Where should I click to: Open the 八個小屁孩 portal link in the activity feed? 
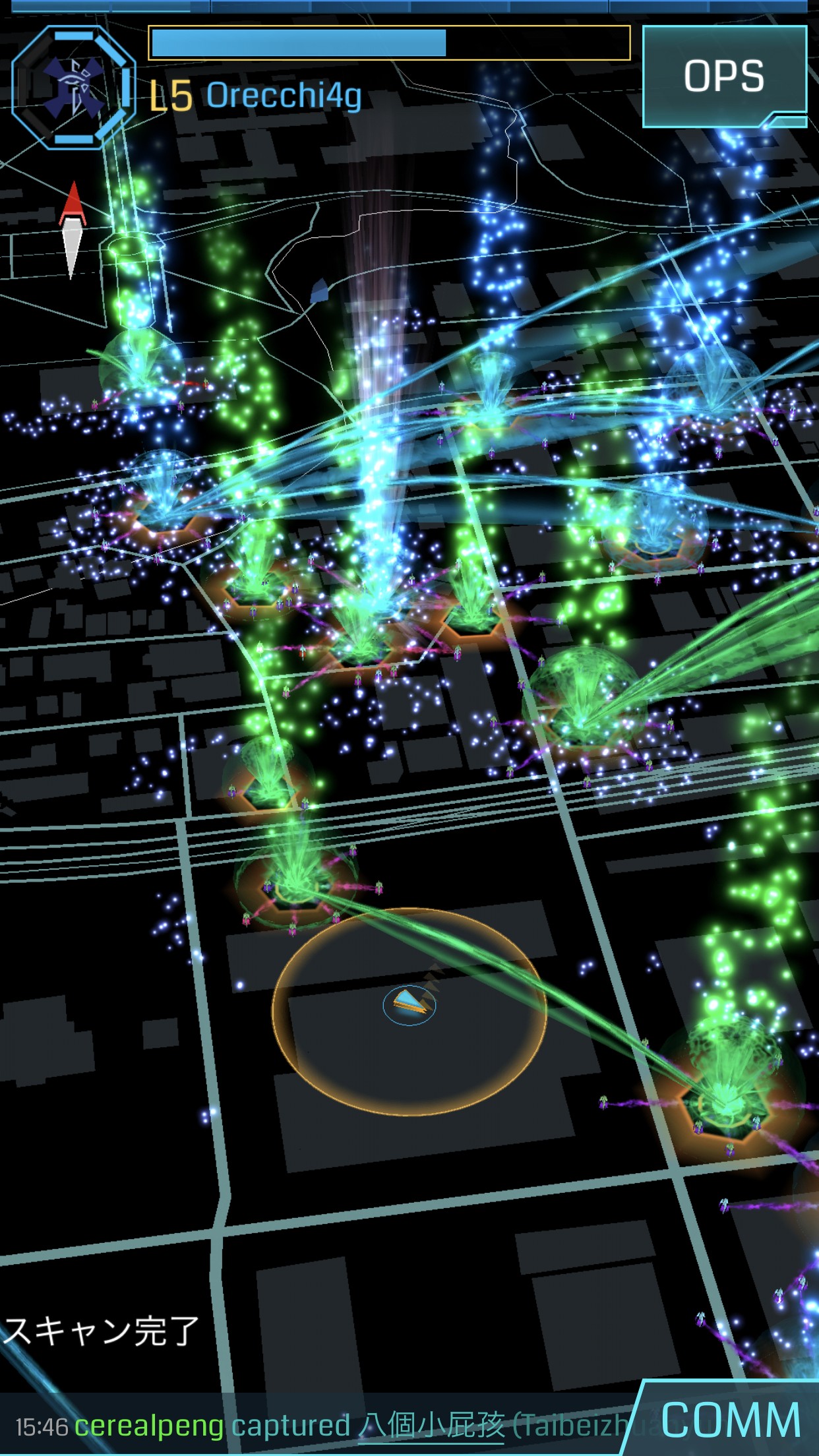click(x=432, y=1425)
